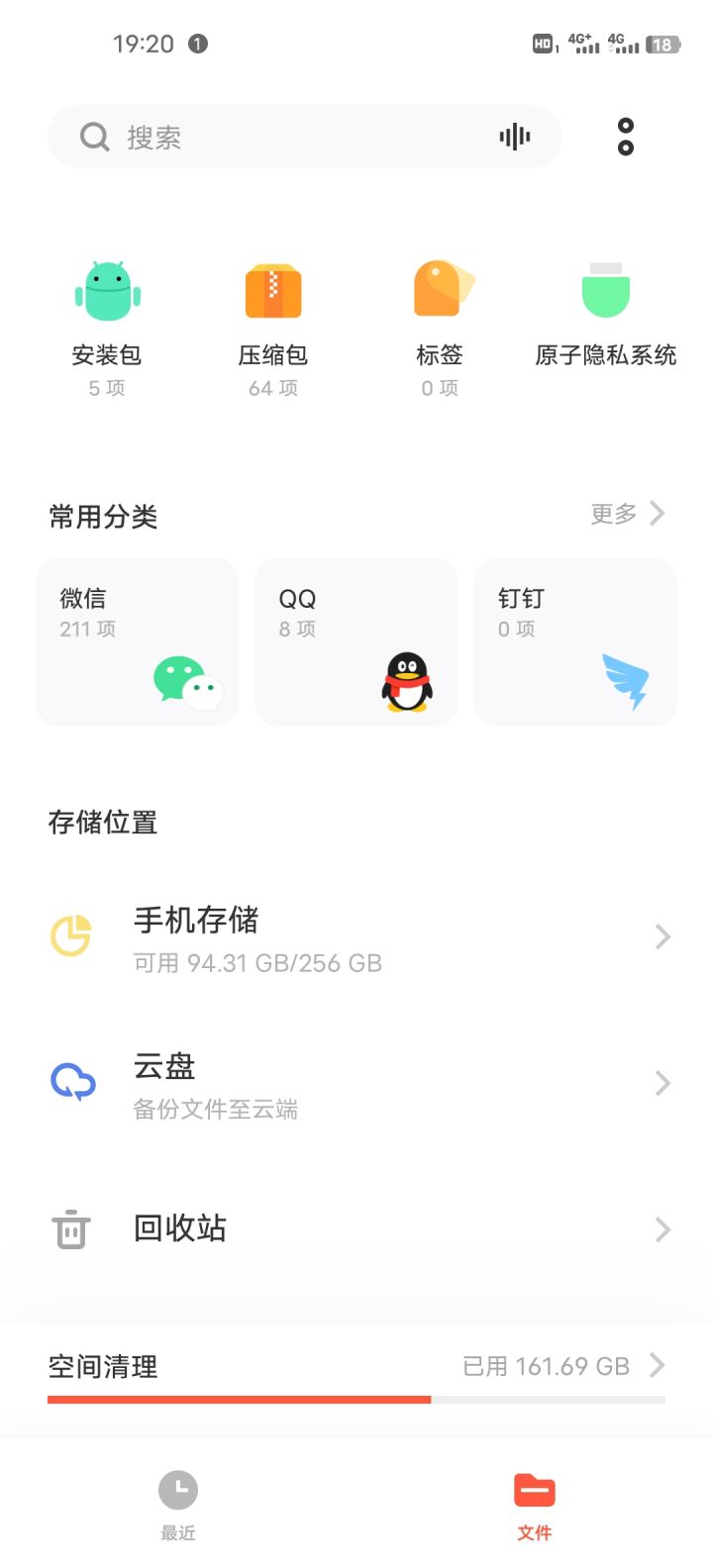Open the QQ files card
The image size is (713, 1568).
[x=356, y=641]
